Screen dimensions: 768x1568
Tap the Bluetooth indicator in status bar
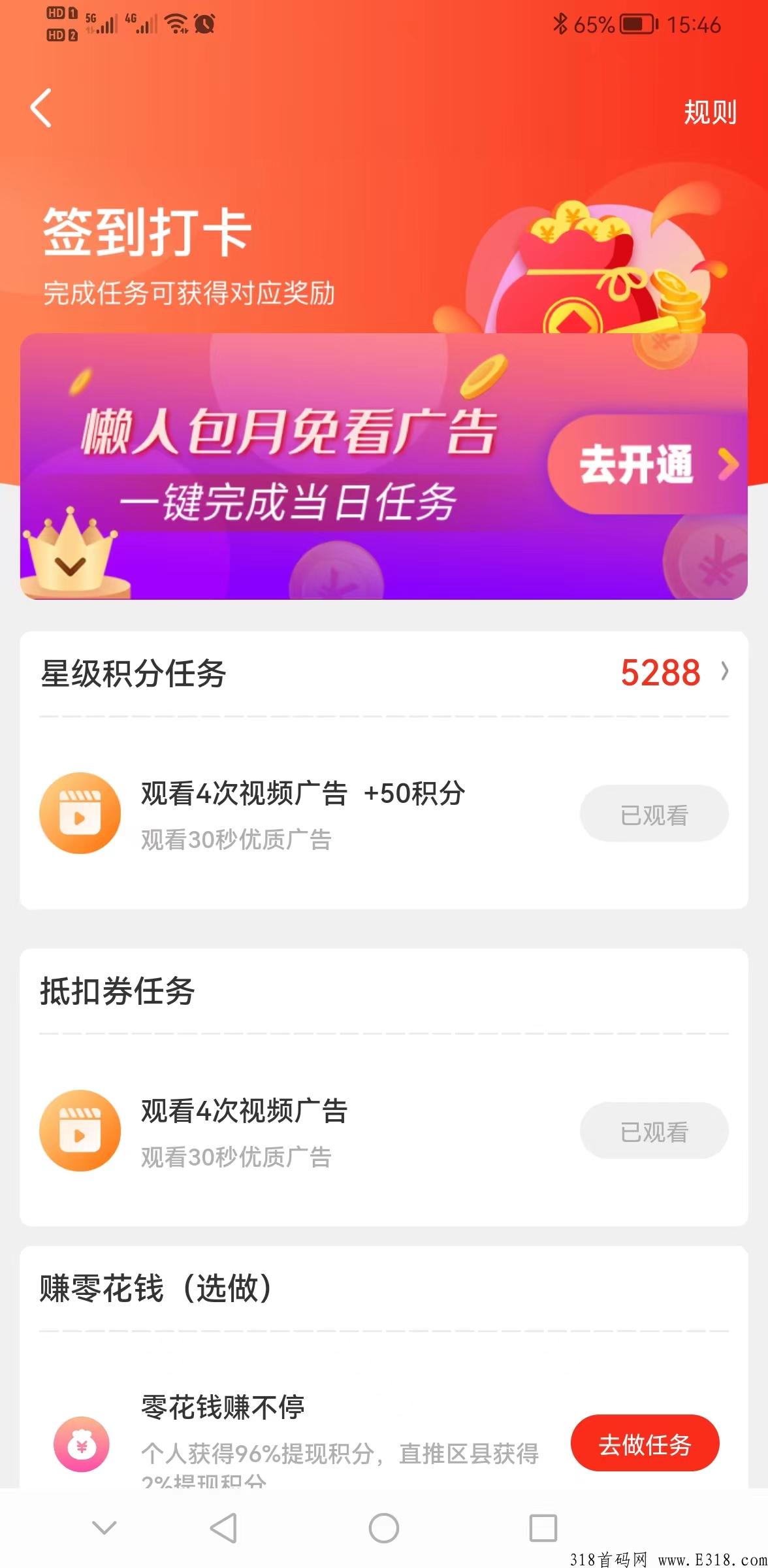point(560,22)
